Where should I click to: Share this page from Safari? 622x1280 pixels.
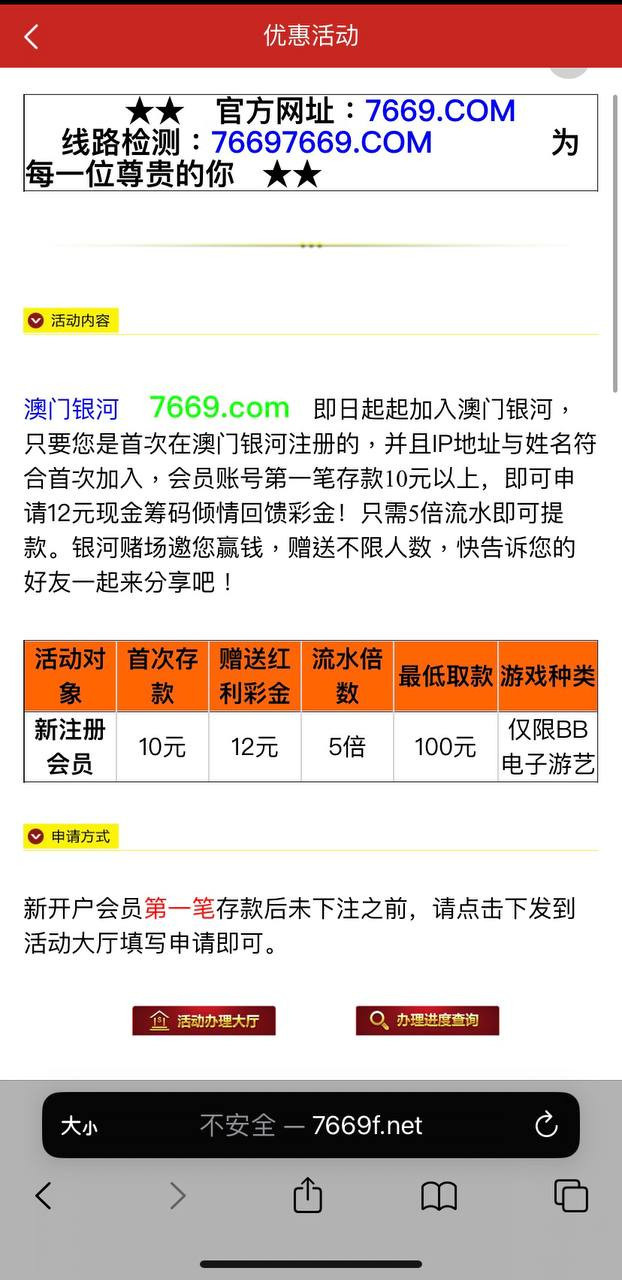coord(308,1195)
